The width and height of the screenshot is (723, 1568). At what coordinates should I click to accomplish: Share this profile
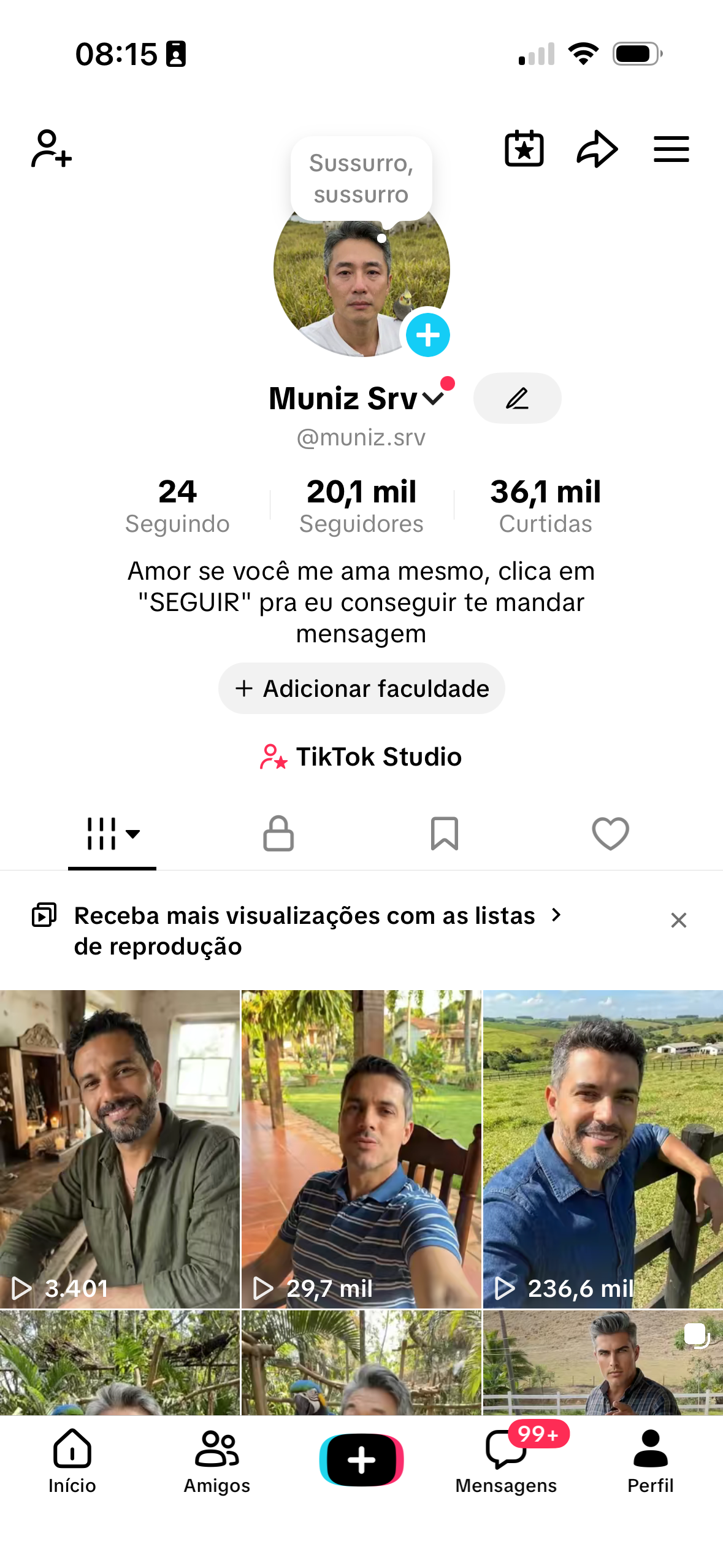[x=597, y=148]
